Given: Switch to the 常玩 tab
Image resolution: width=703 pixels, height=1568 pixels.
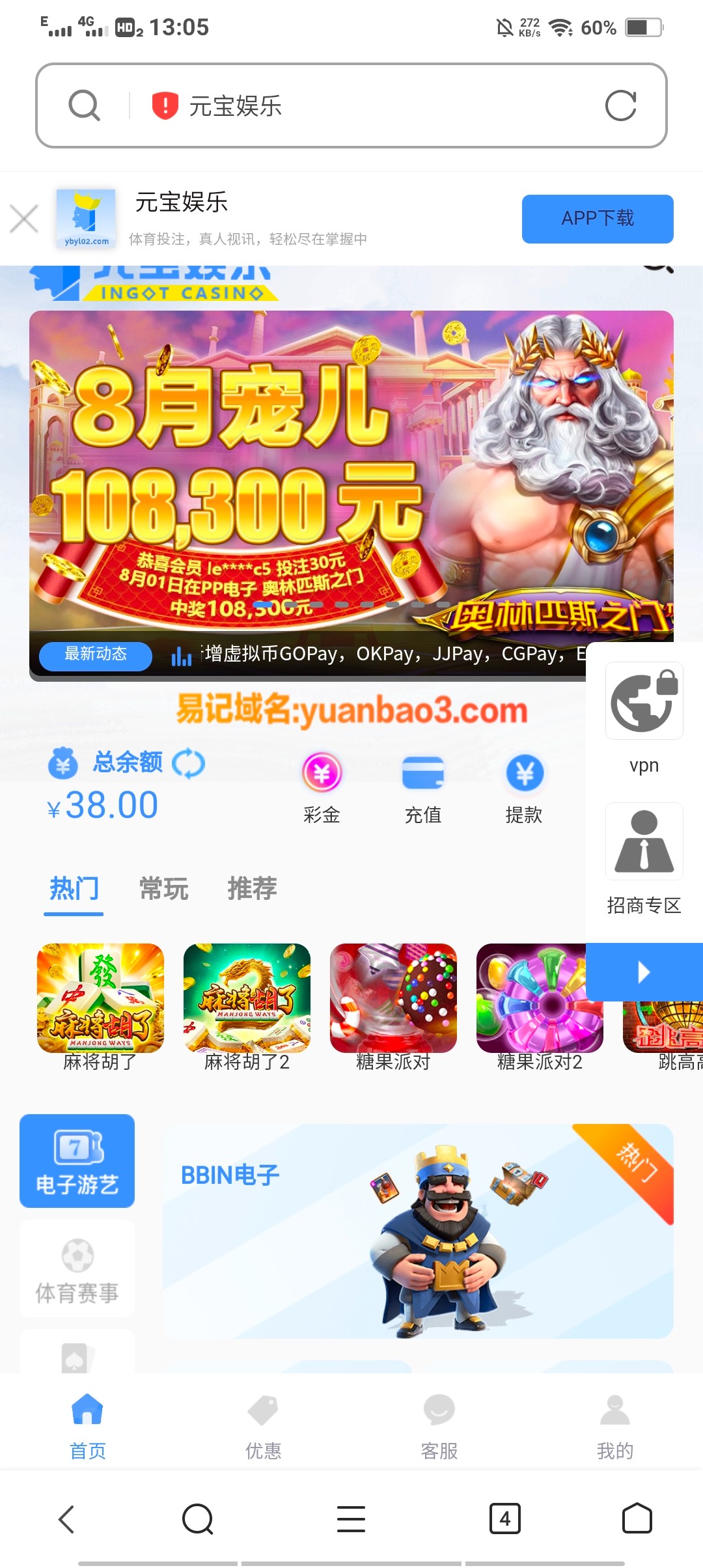Looking at the screenshot, I should [x=163, y=889].
